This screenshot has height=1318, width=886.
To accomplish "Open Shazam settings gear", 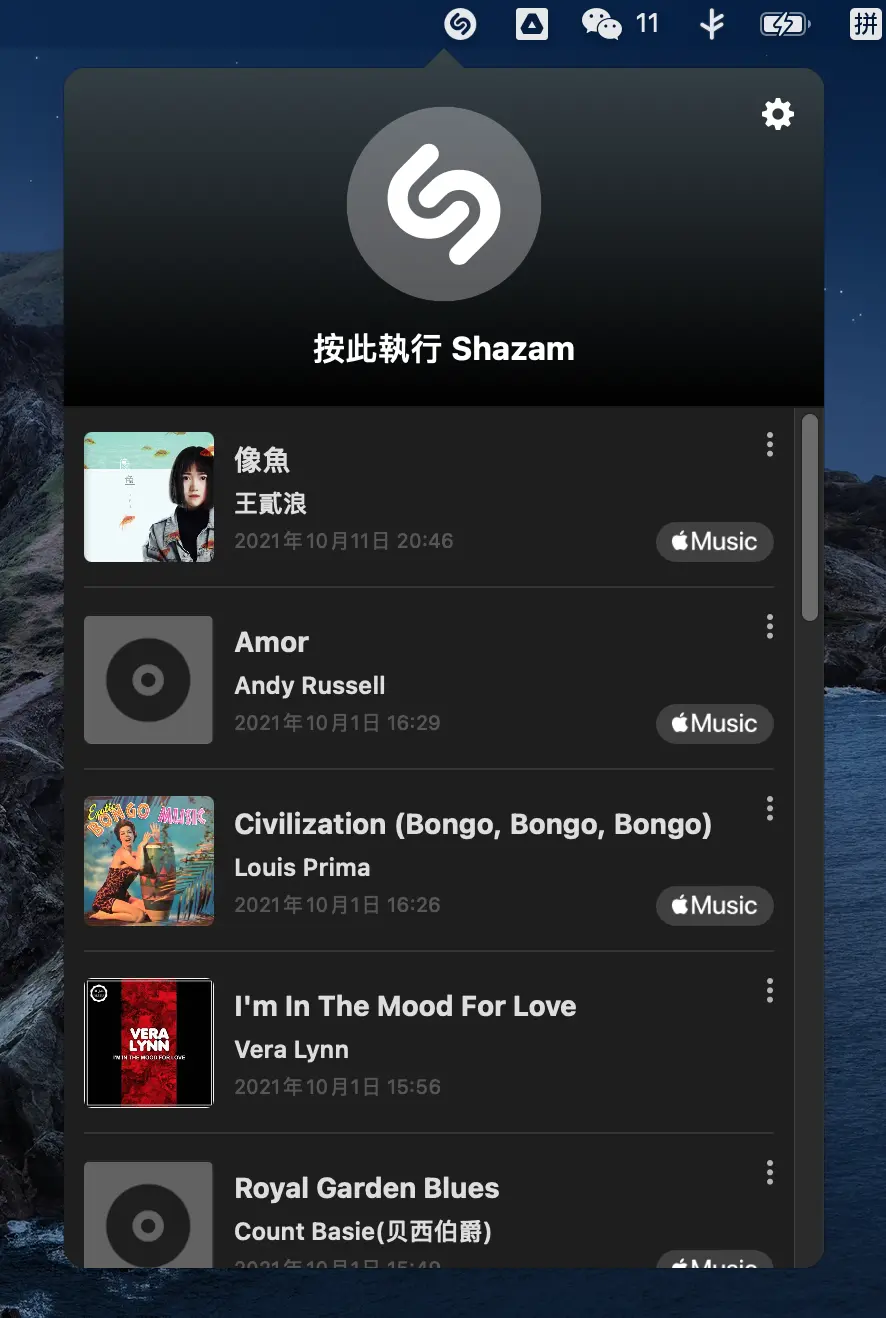I will tap(777, 115).
